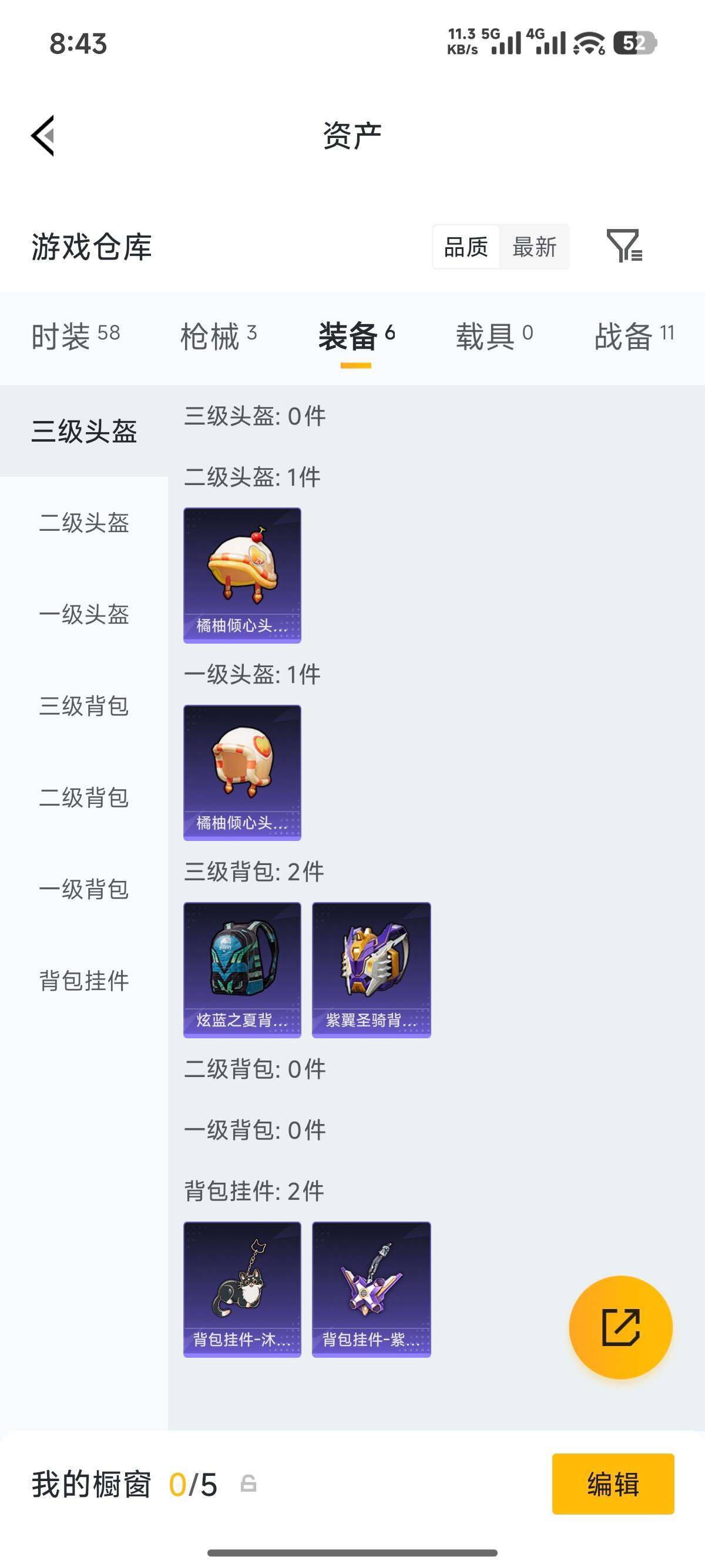Image resolution: width=705 pixels, height=1568 pixels.
Task: Sort warehouse by 最新
Action: [534, 247]
